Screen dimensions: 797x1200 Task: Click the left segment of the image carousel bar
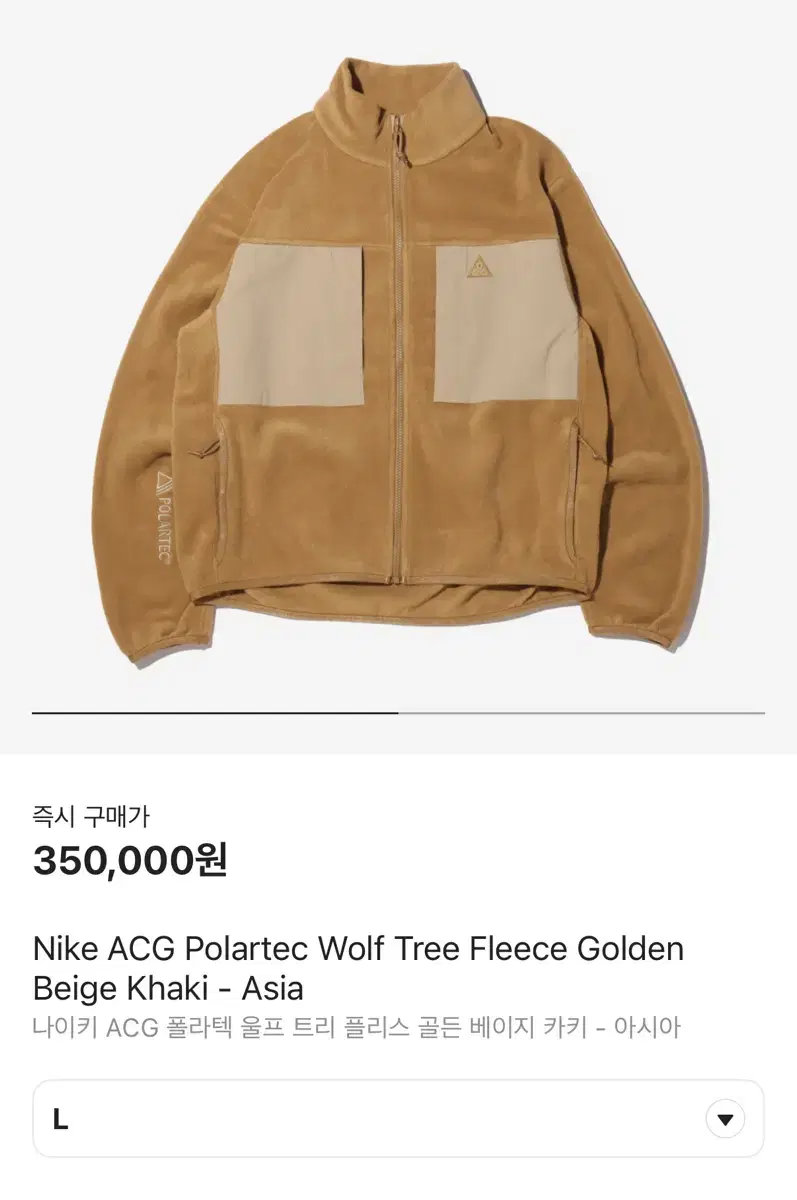(x=215, y=712)
